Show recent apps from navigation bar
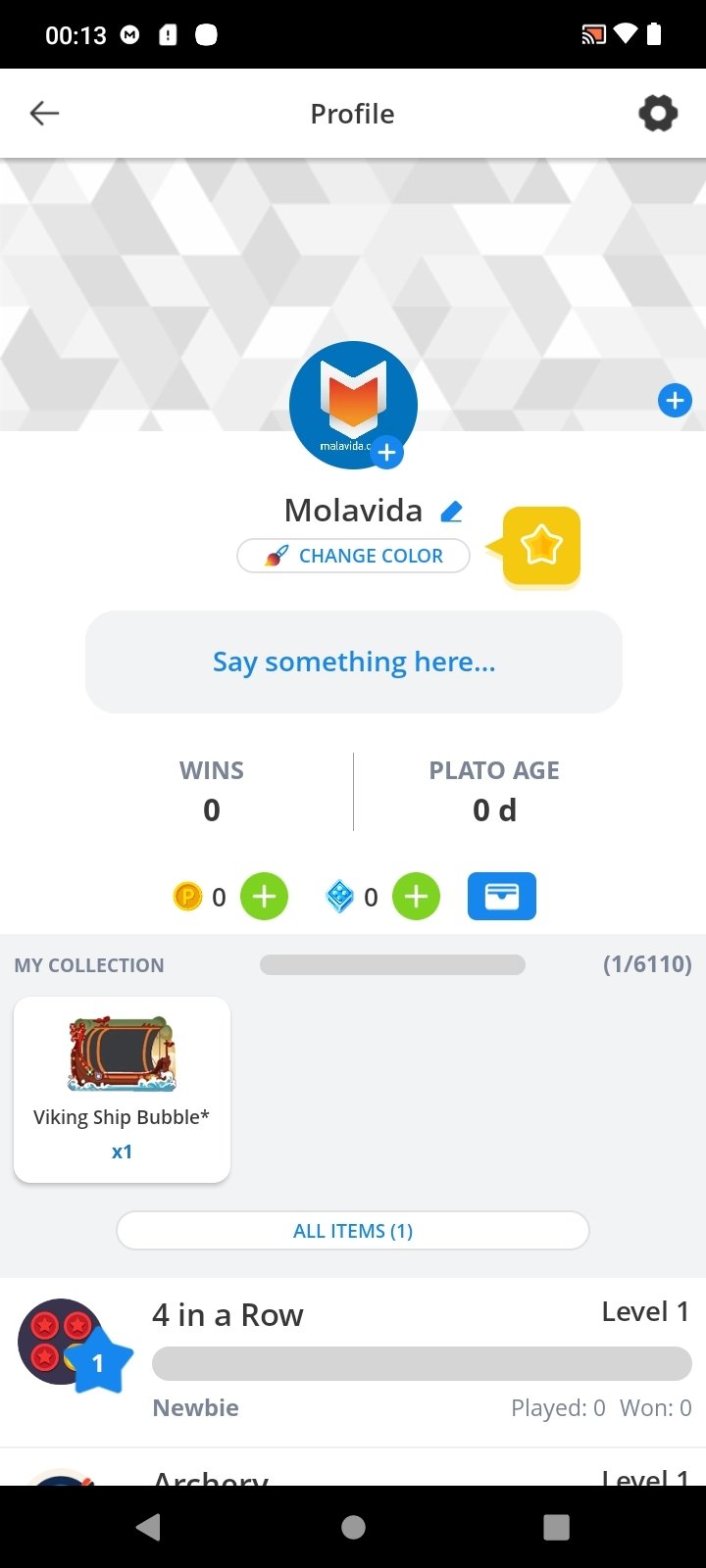 tap(556, 1527)
